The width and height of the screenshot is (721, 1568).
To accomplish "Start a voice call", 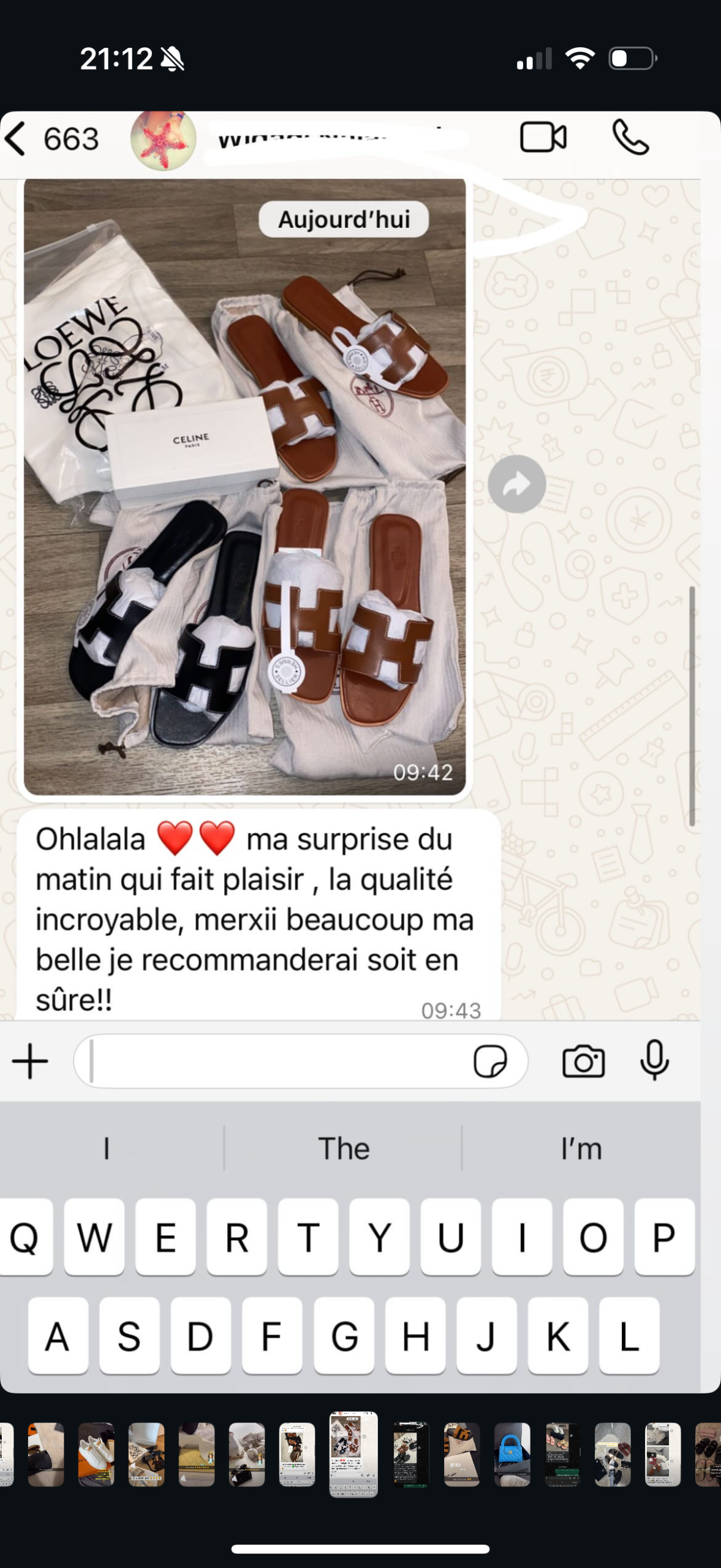I will (630, 137).
